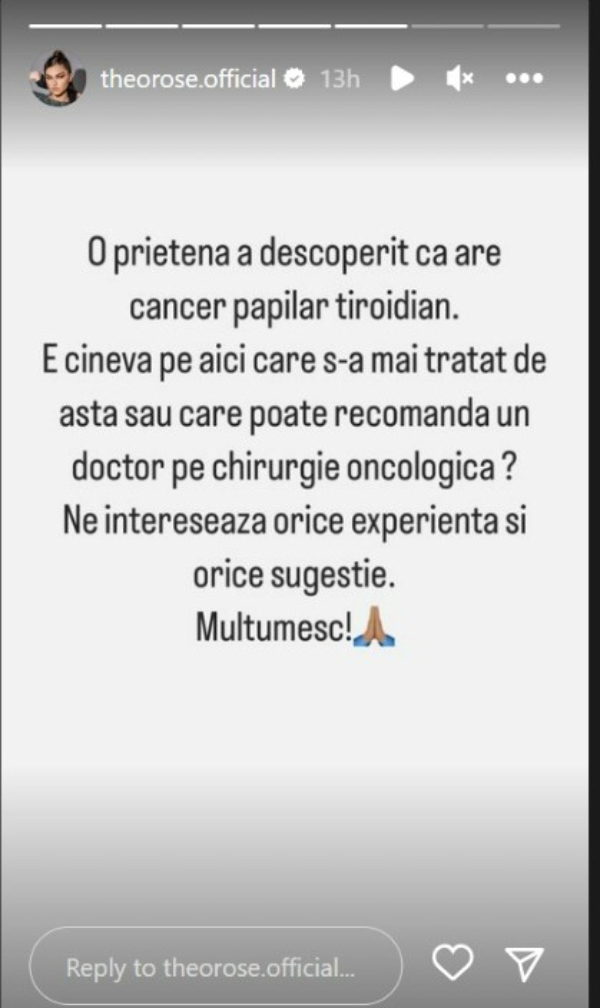
Task: Play the paused story
Action: pos(402,79)
